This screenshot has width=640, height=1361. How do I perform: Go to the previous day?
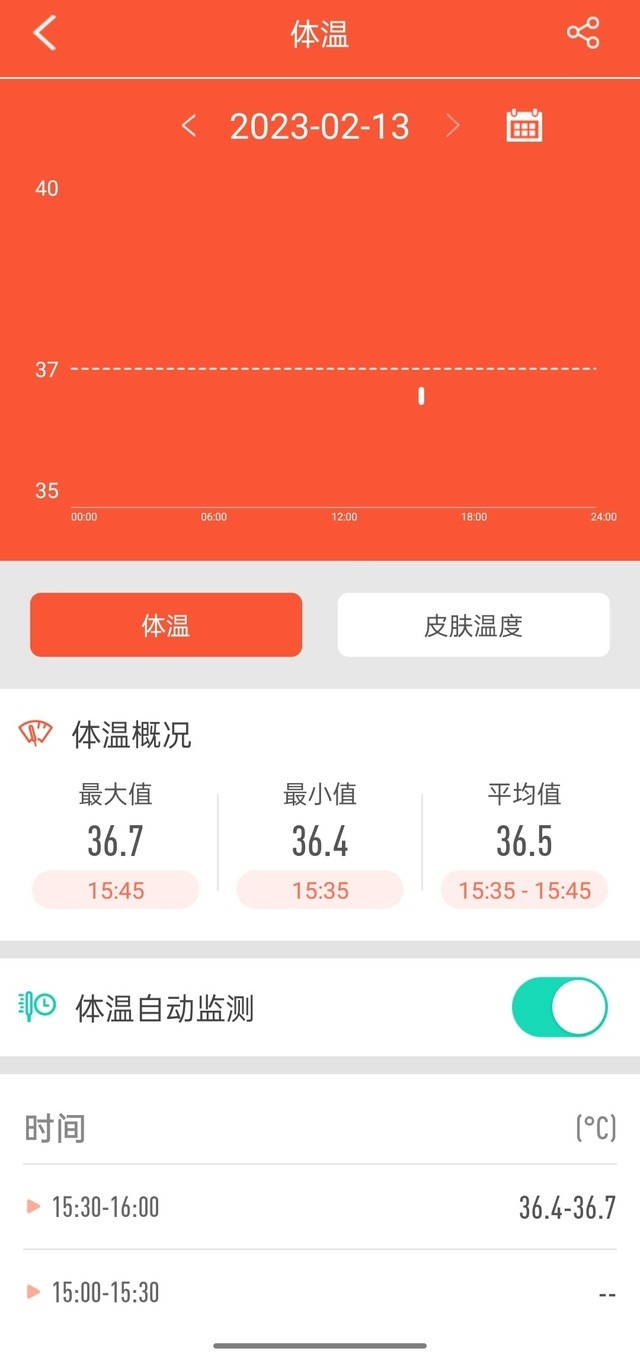[x=188, y=126]
